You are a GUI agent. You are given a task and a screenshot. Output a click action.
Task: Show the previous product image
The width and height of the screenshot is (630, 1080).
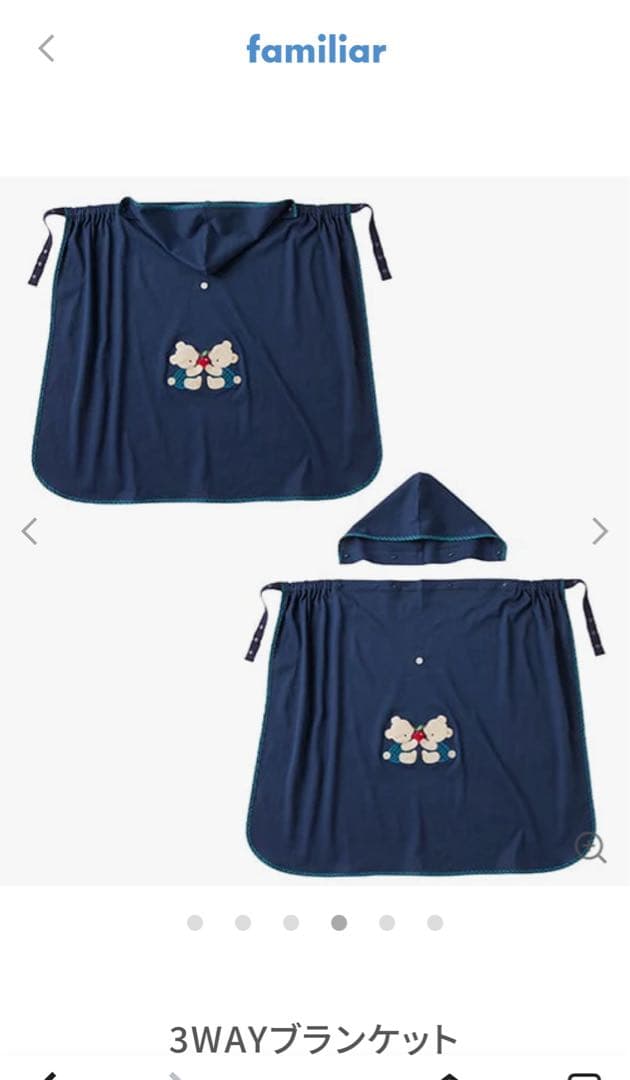pyautogui.click(x=29, y=531)
